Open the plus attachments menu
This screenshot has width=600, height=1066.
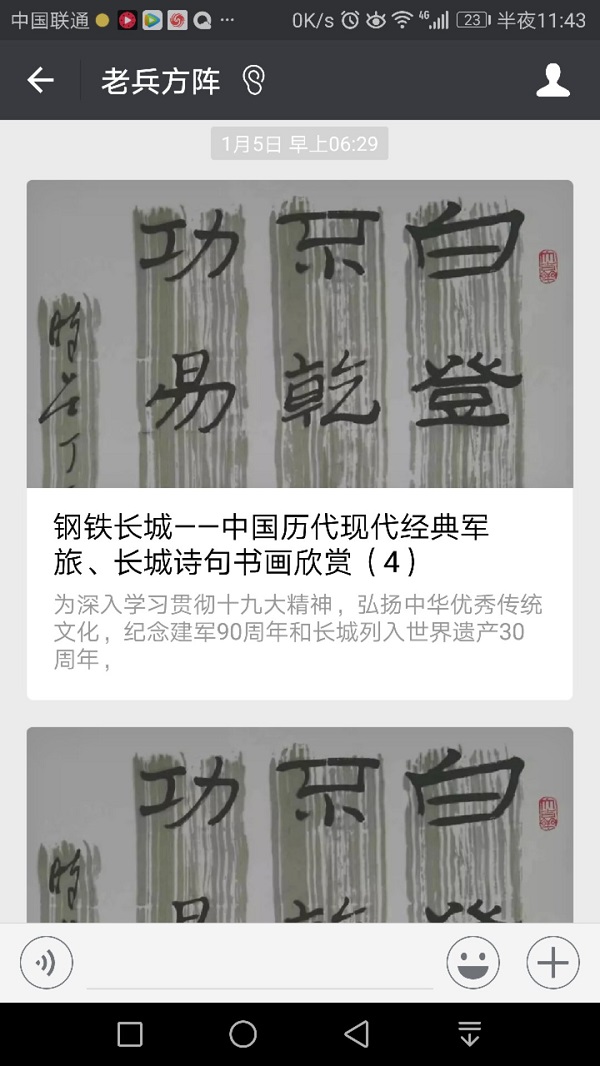tap(552, 963)
